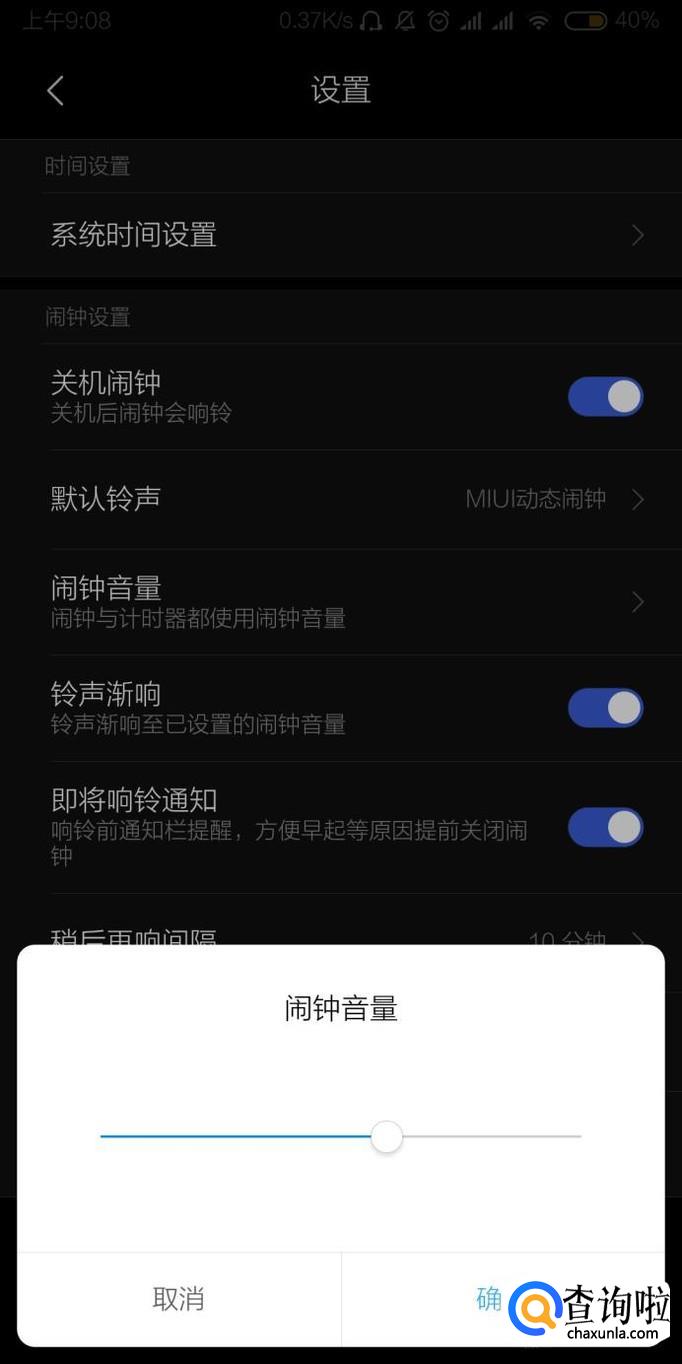682x1364 pixels.
Task: Open the 闹钟音量 settings row
Action: coord(340,602)
